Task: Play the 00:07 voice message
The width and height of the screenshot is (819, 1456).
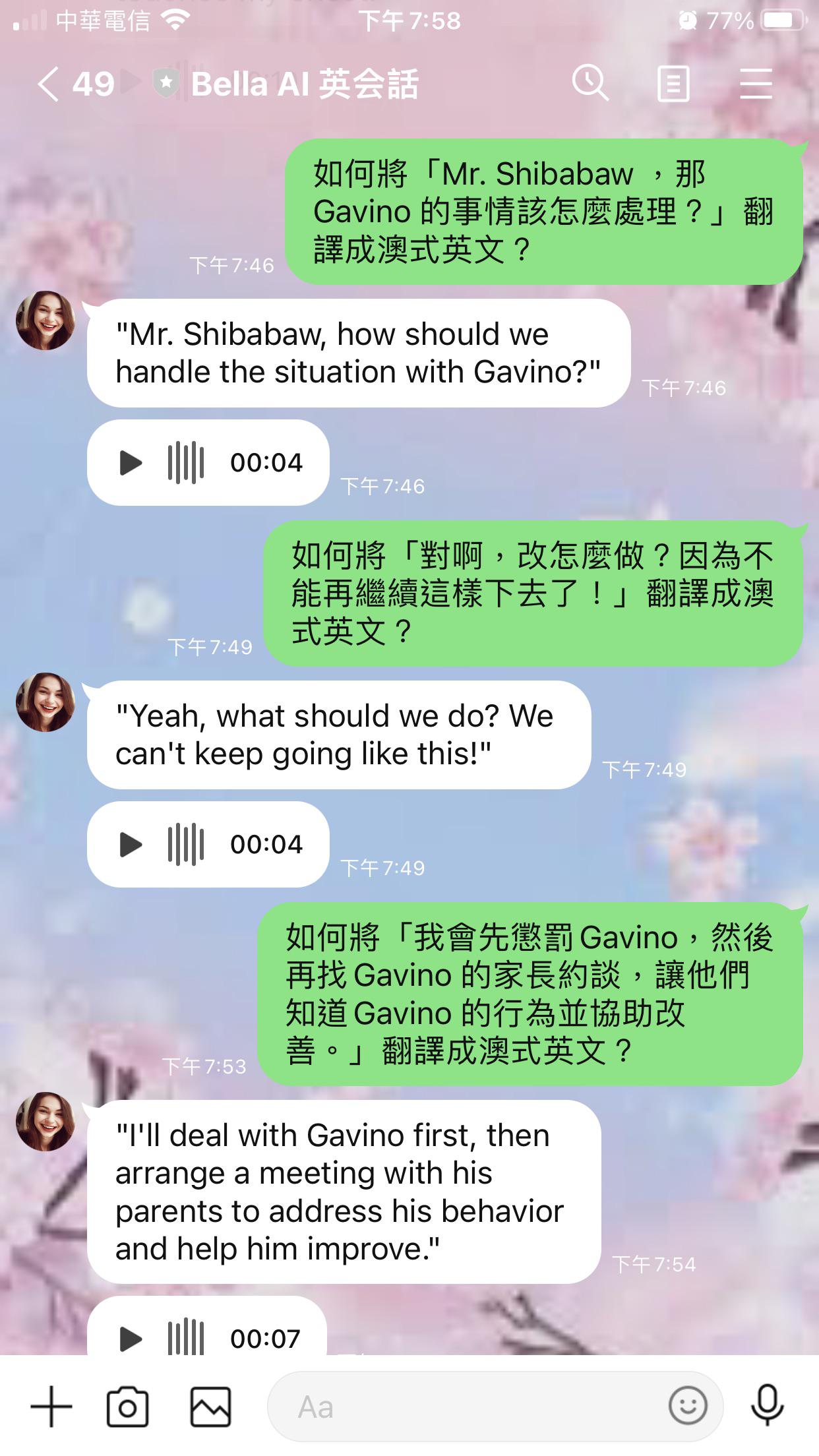Action: [x=131, y=1338]
